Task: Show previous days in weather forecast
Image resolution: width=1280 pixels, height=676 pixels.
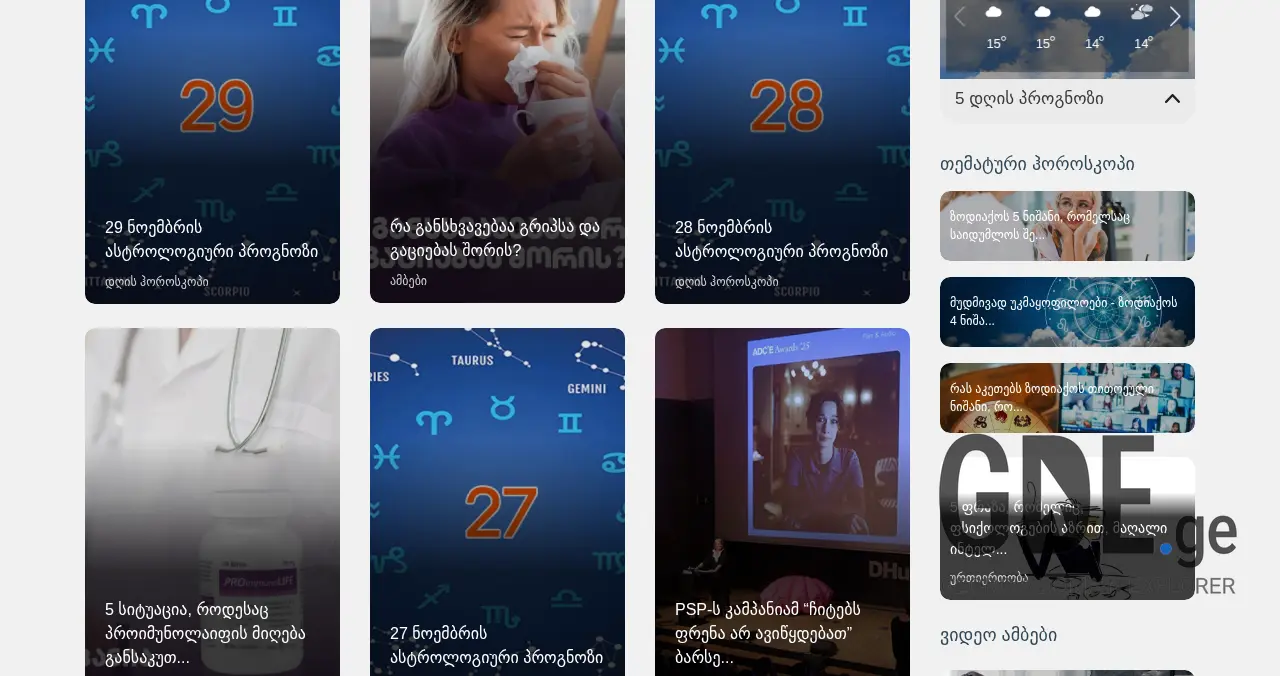Action: pyautogui.click(x=960, y=17)
